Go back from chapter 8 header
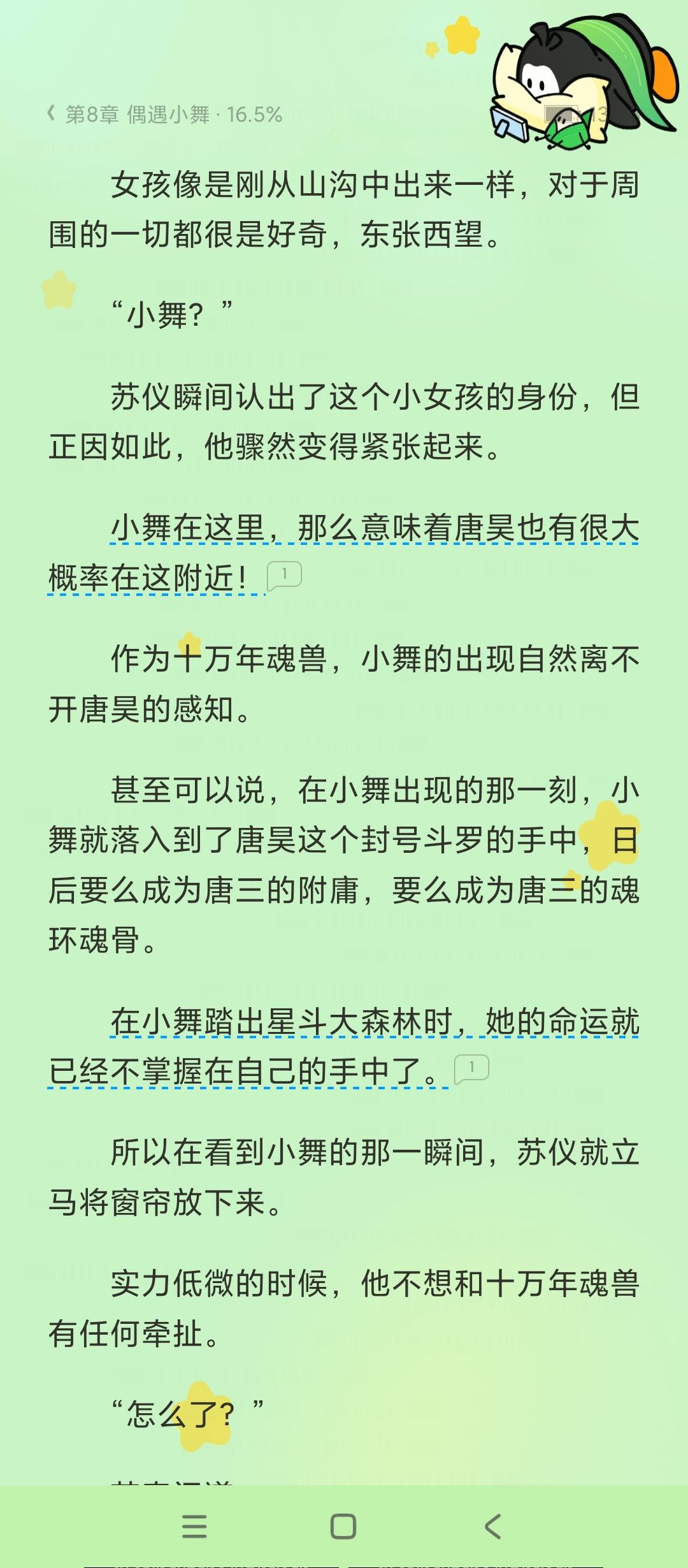This screenshot has width=688, height=1568. 52,114
